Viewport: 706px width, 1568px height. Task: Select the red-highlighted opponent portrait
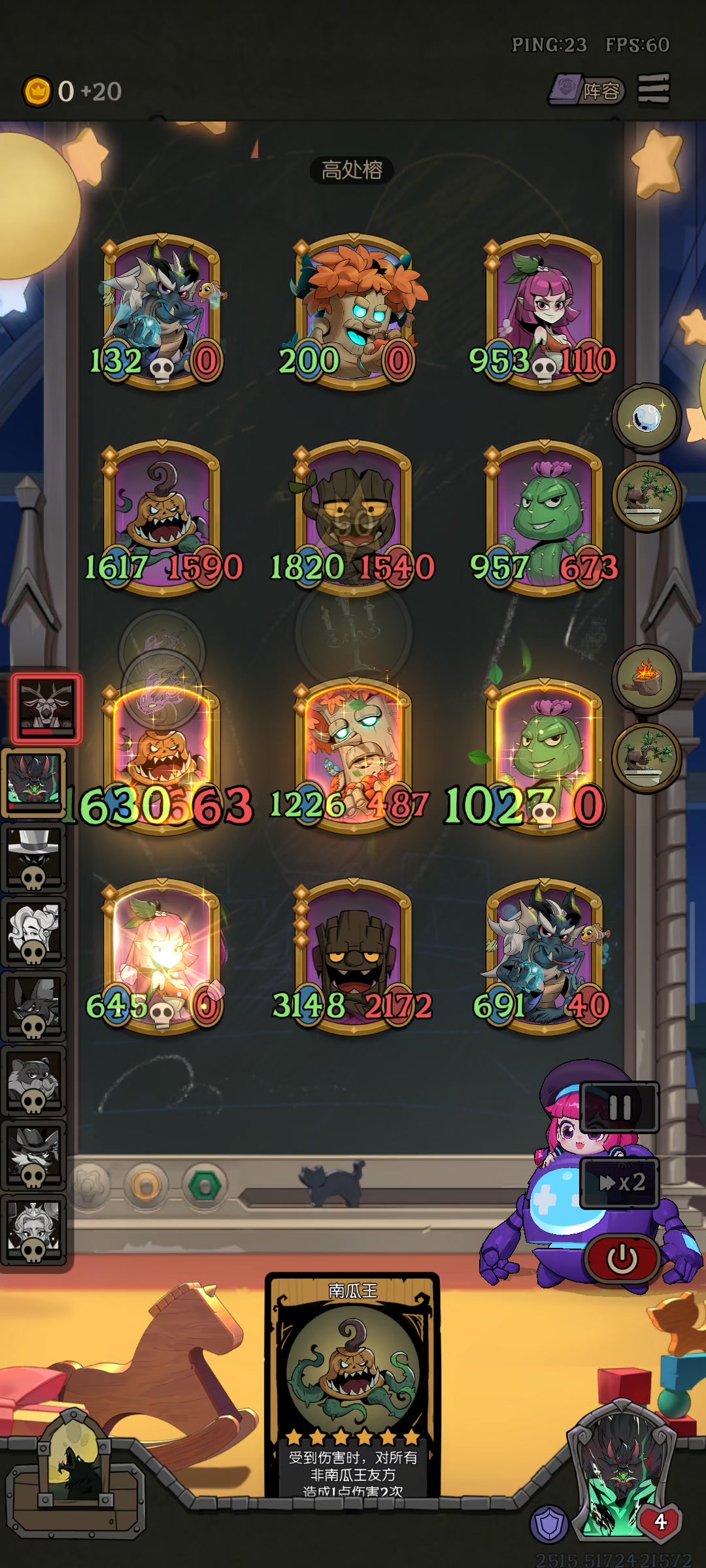46,708
